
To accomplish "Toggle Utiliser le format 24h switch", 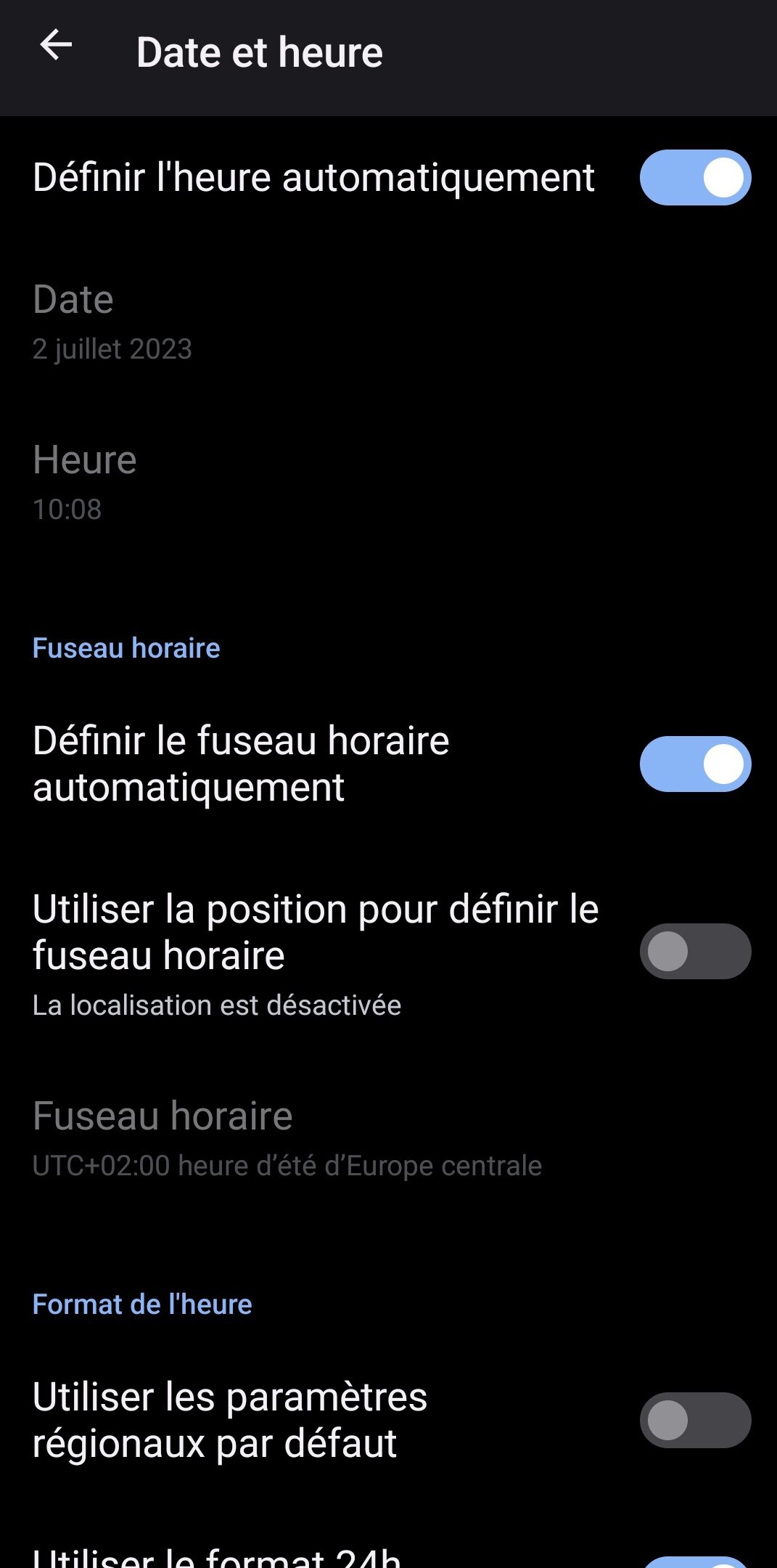I will (x=694, y=1561).
